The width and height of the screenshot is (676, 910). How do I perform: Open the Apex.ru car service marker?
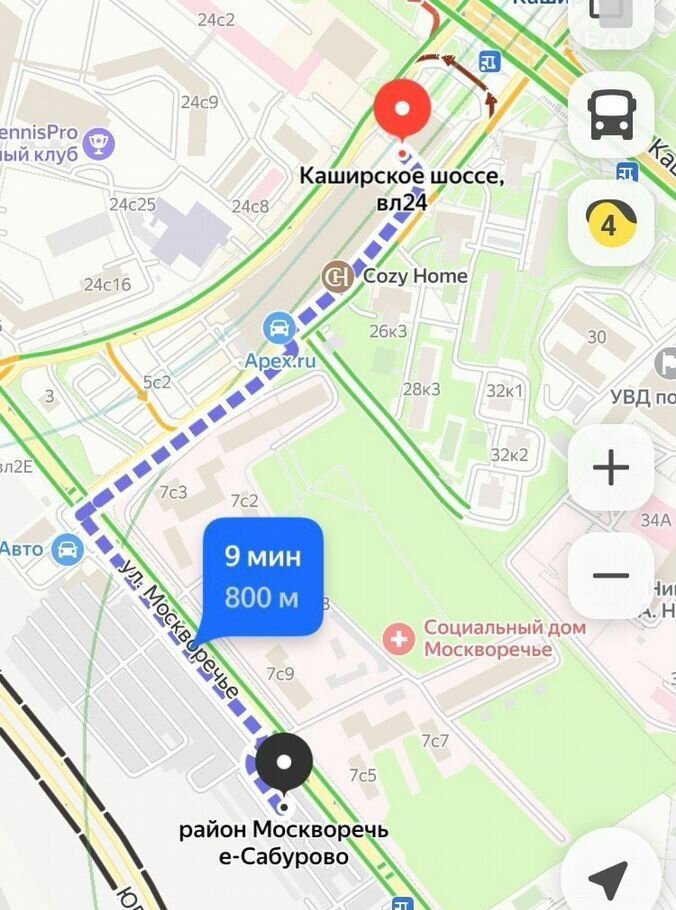(279, 328)
